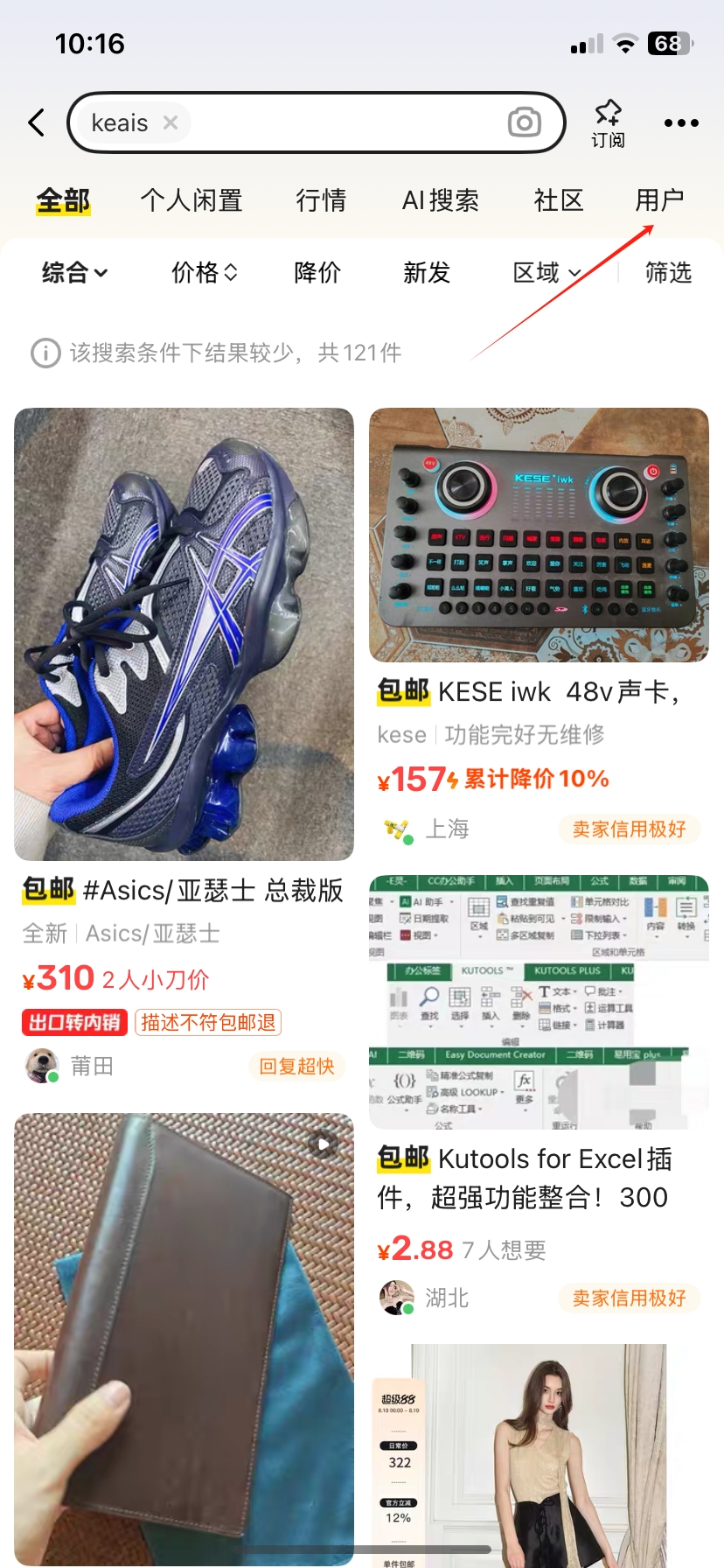Filter by 降价 items
The width and height of the screenshot is (724, 1568).
pos(317,273)
